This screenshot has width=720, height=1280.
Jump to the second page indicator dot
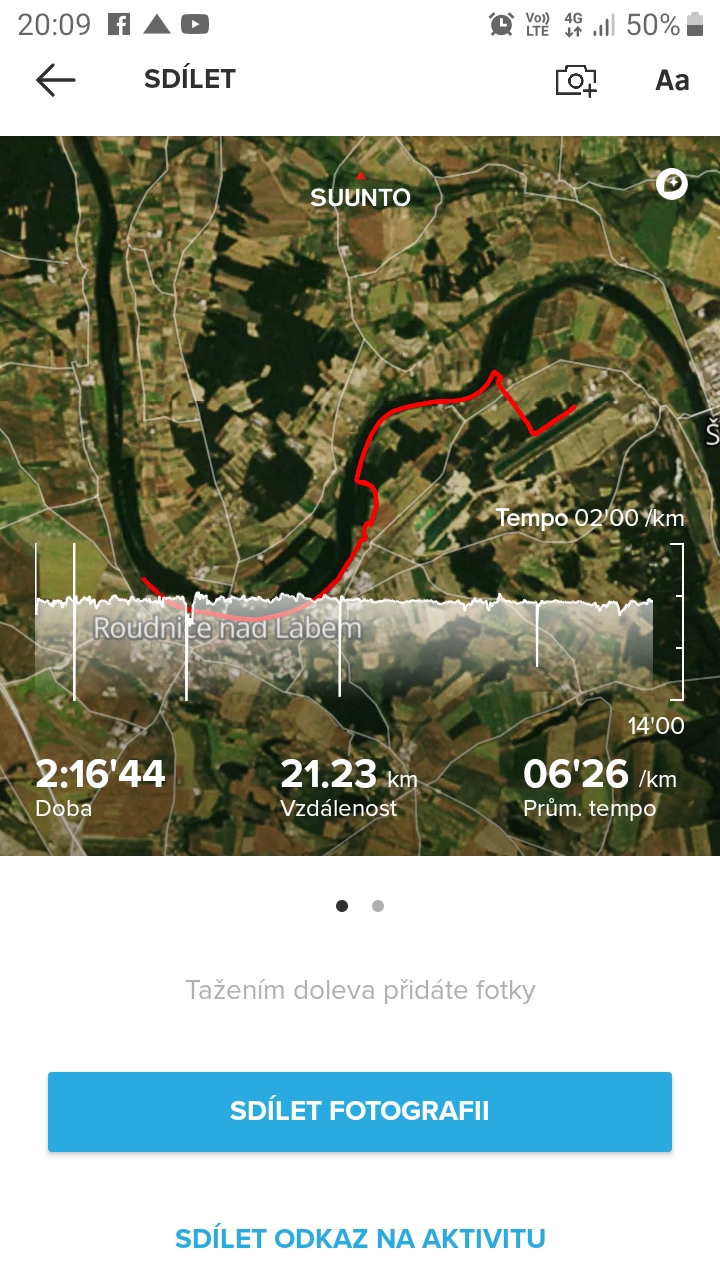[378, 906]
